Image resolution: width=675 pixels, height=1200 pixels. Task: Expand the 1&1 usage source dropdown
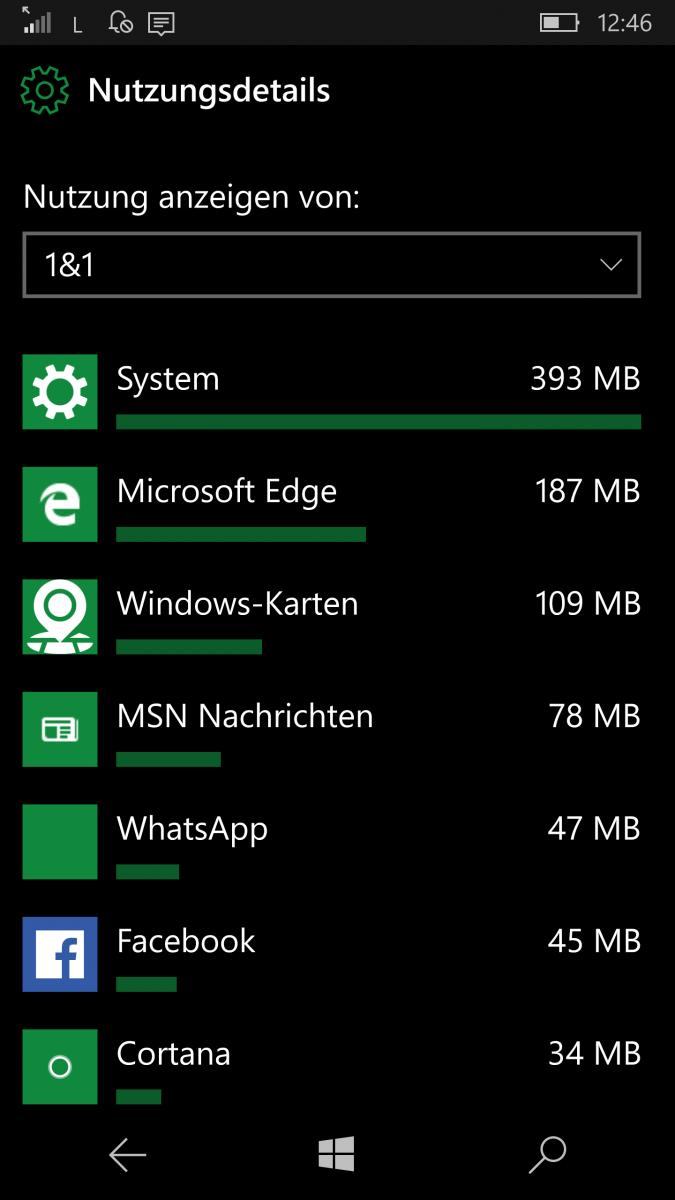coord(331,265)
